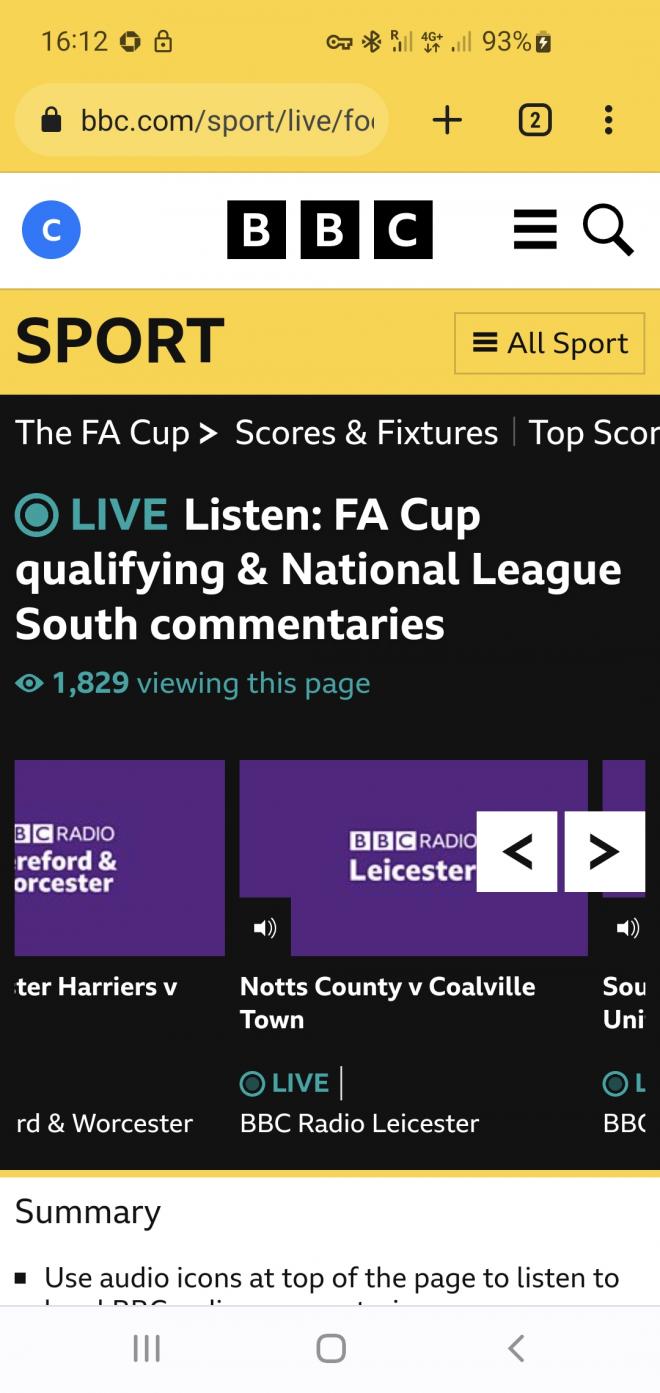Viewport: 660px width, 1393px height.
Task: Open Scores & Fixtures tab
Action: coord(366,433)
